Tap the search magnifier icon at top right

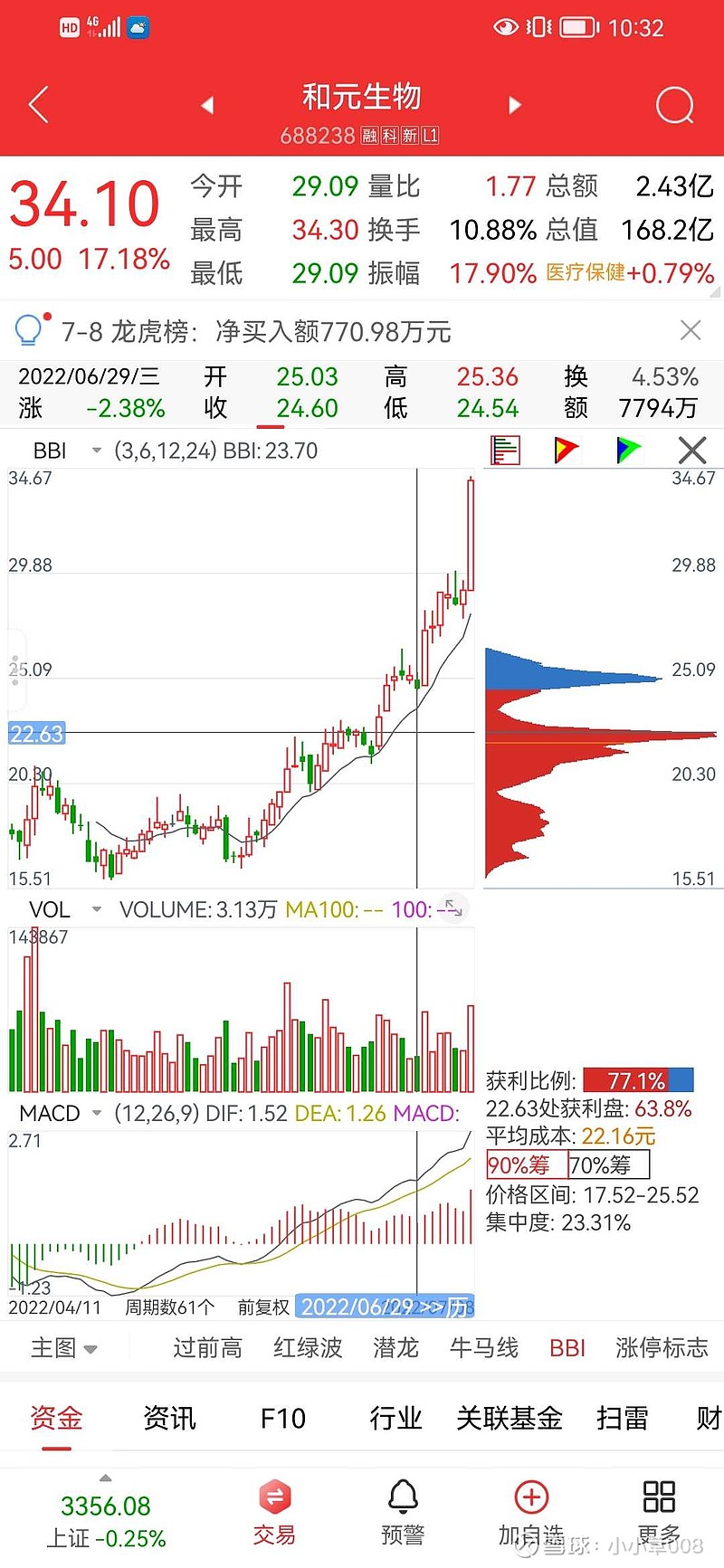[673, 105]
